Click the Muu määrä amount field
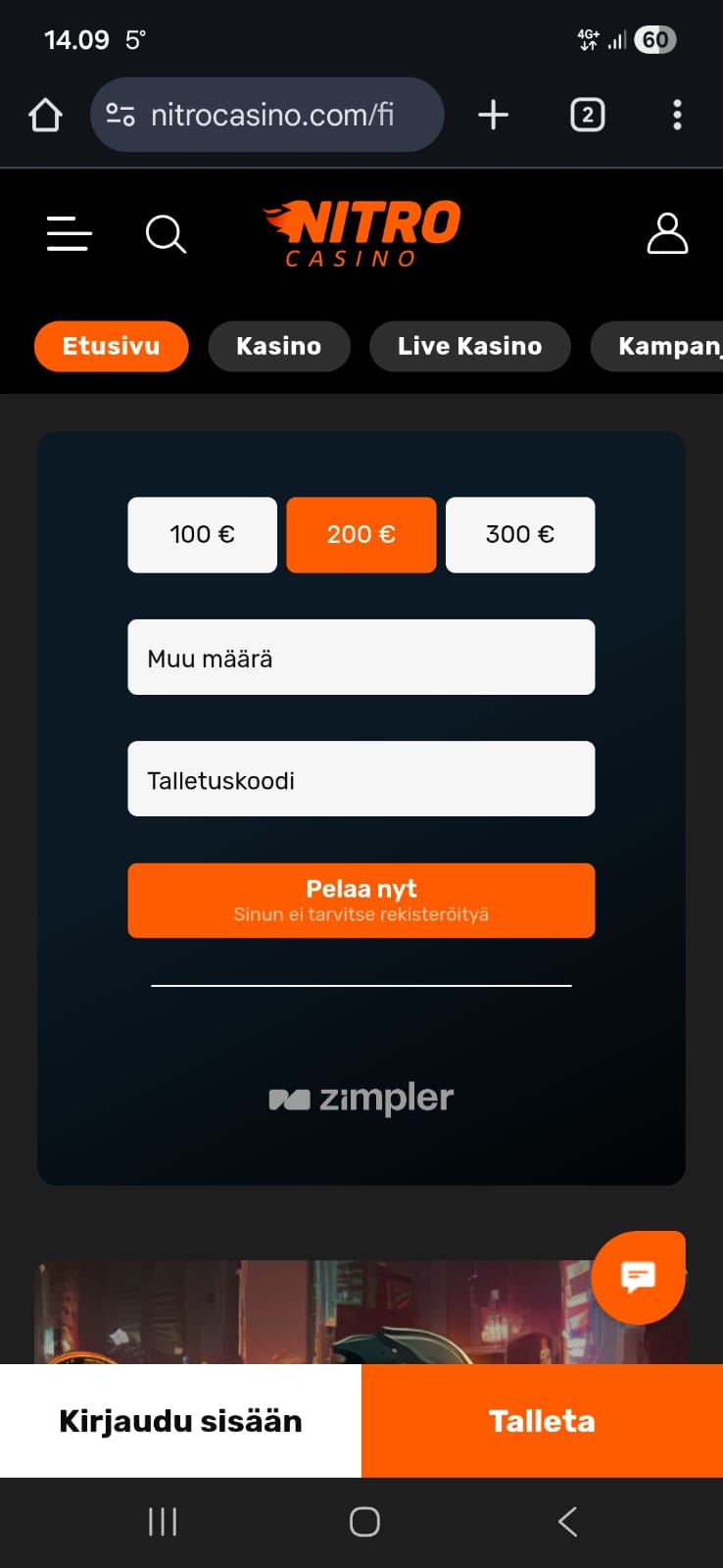723x1568 pixels. click(361, 657)
